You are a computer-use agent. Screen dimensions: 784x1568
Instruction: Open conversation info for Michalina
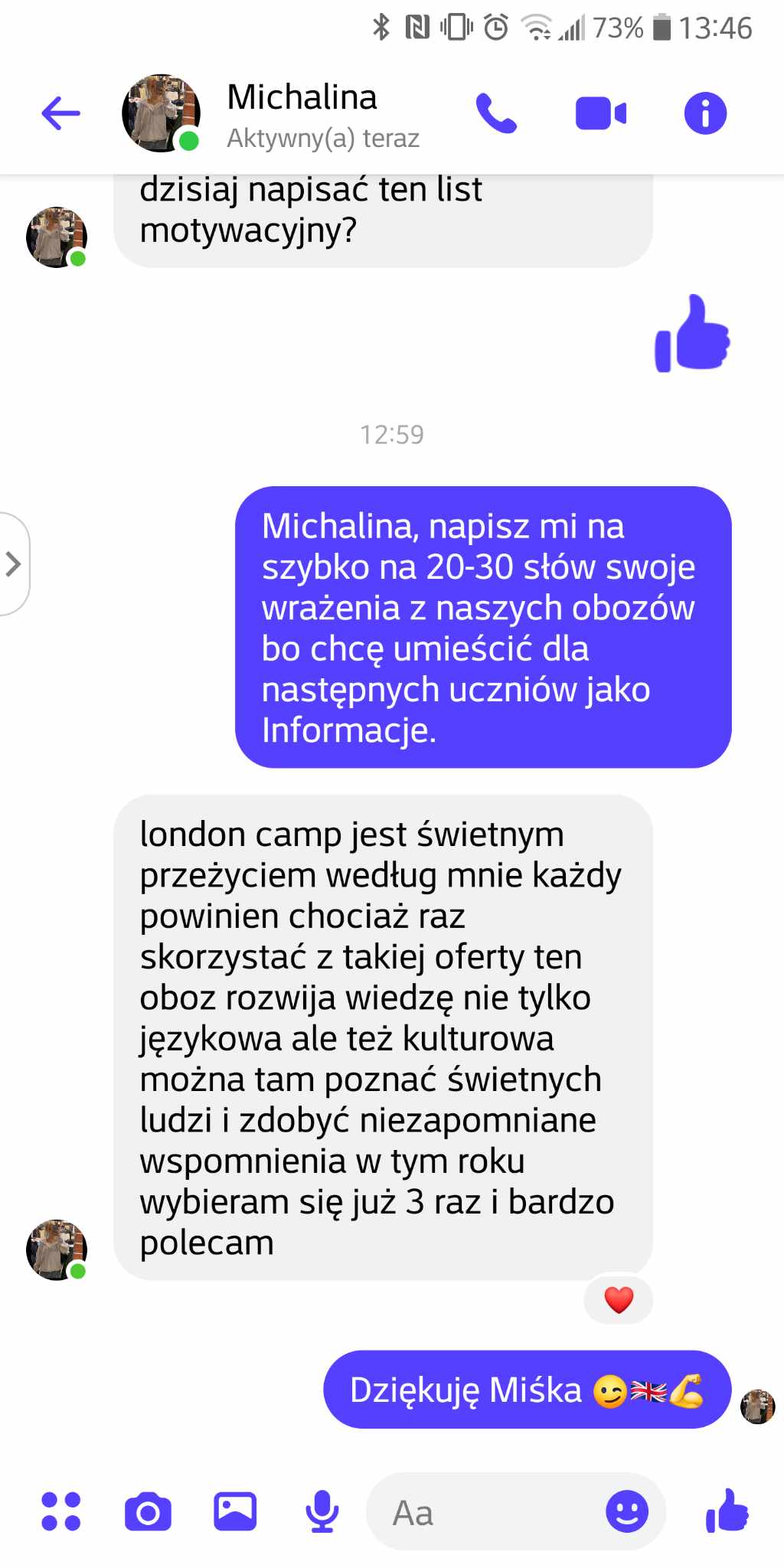(705, 114)
